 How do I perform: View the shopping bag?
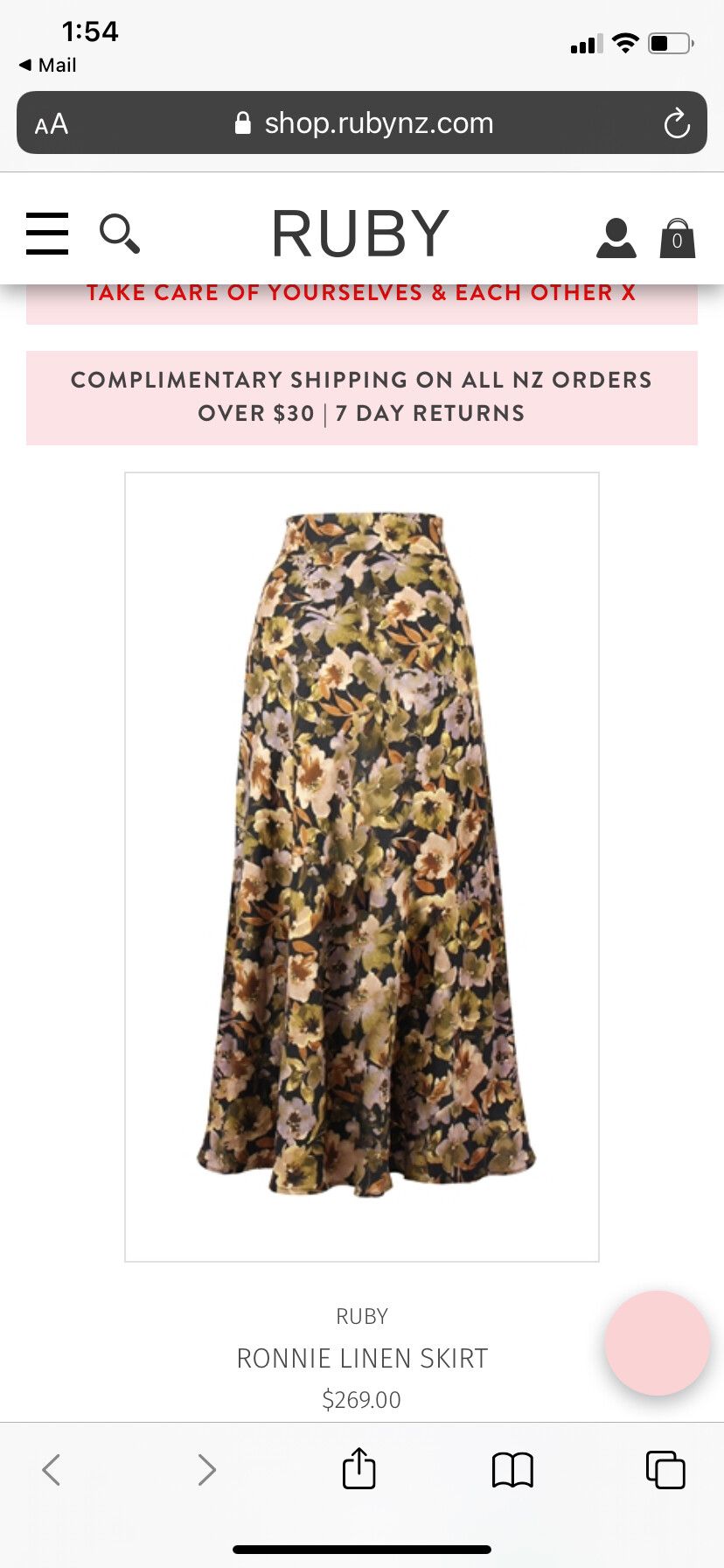tap(677, 238)
